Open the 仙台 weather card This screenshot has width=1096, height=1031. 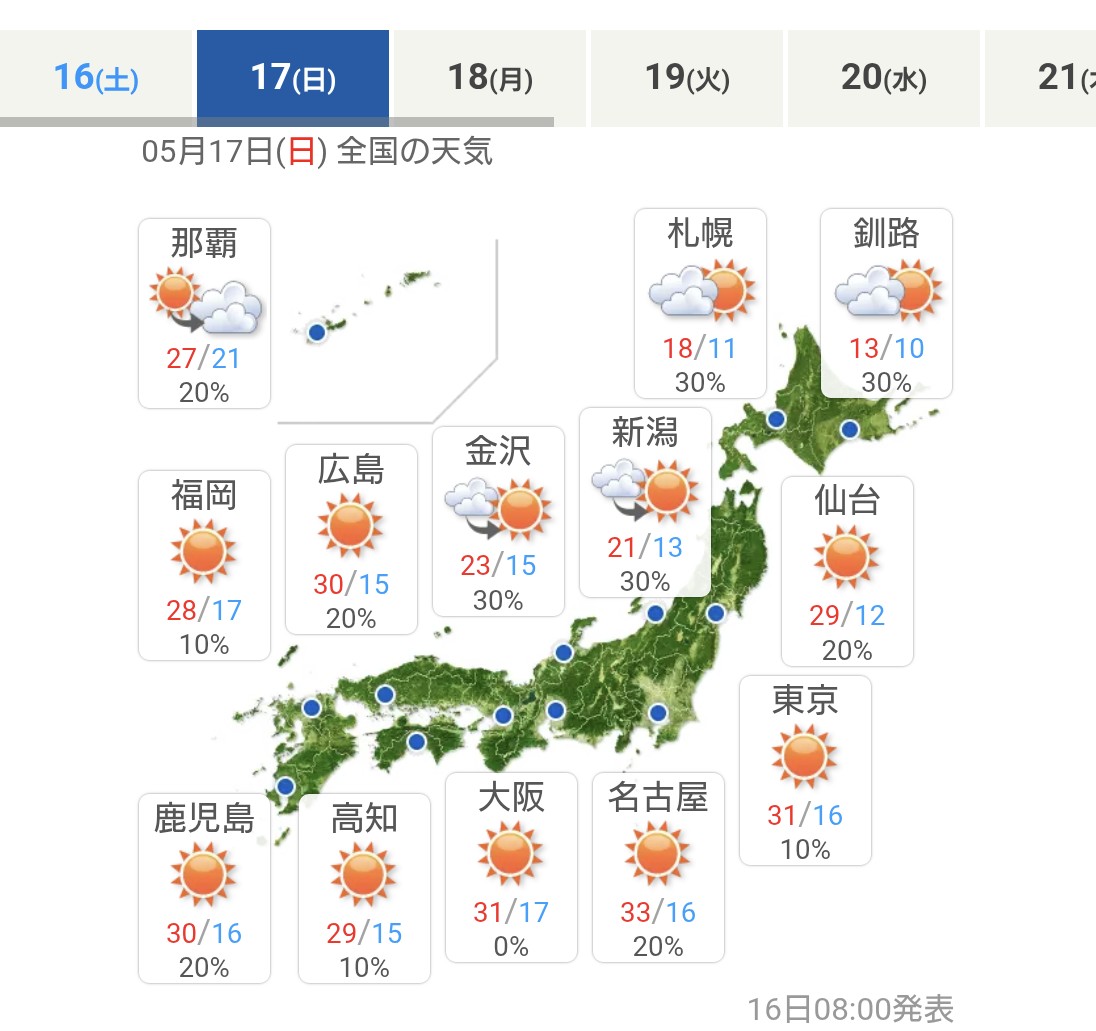point(846,571)
